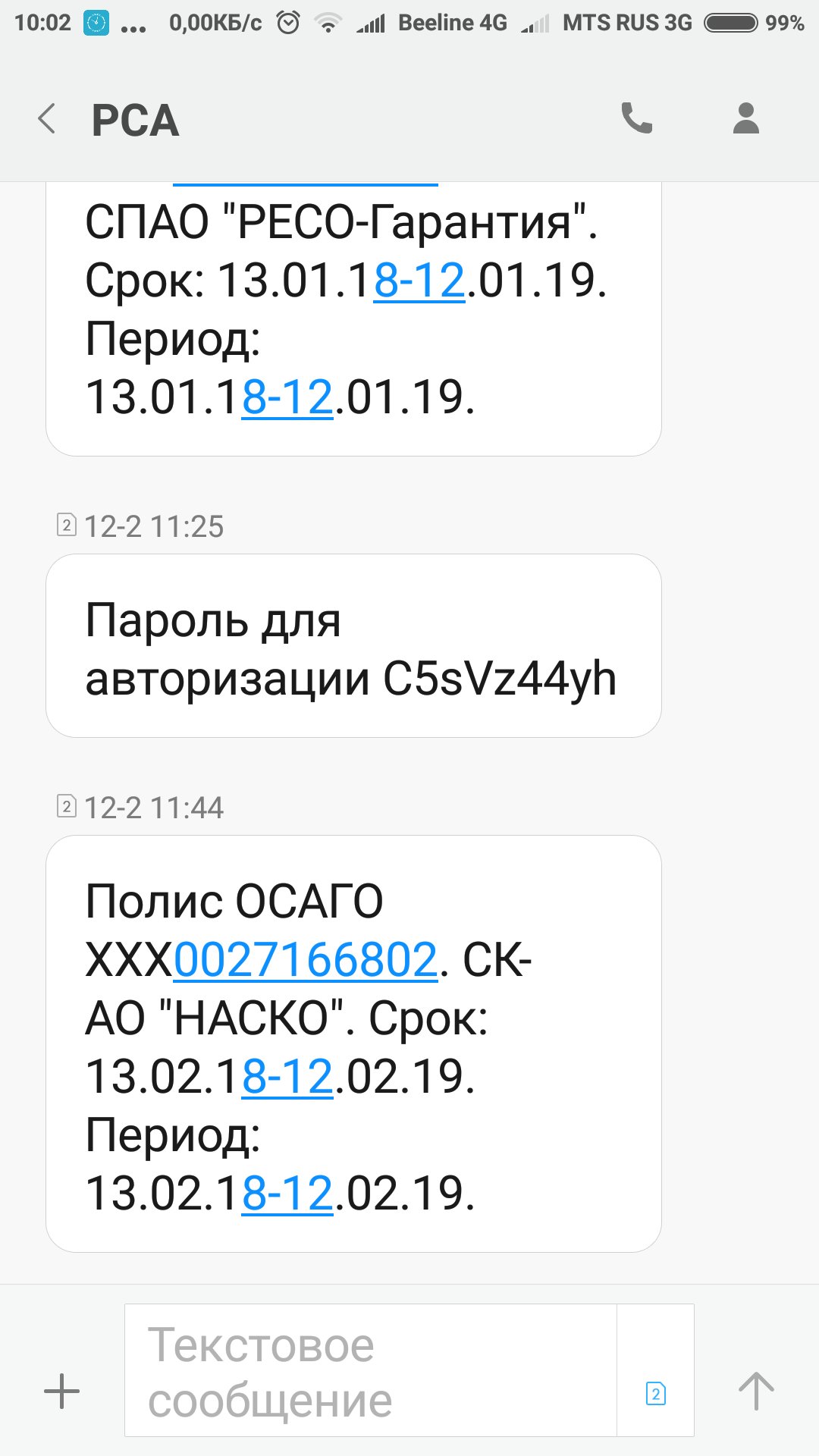Call the PCA sender
The image size is (819, 1456).
[x=636, y=118]
